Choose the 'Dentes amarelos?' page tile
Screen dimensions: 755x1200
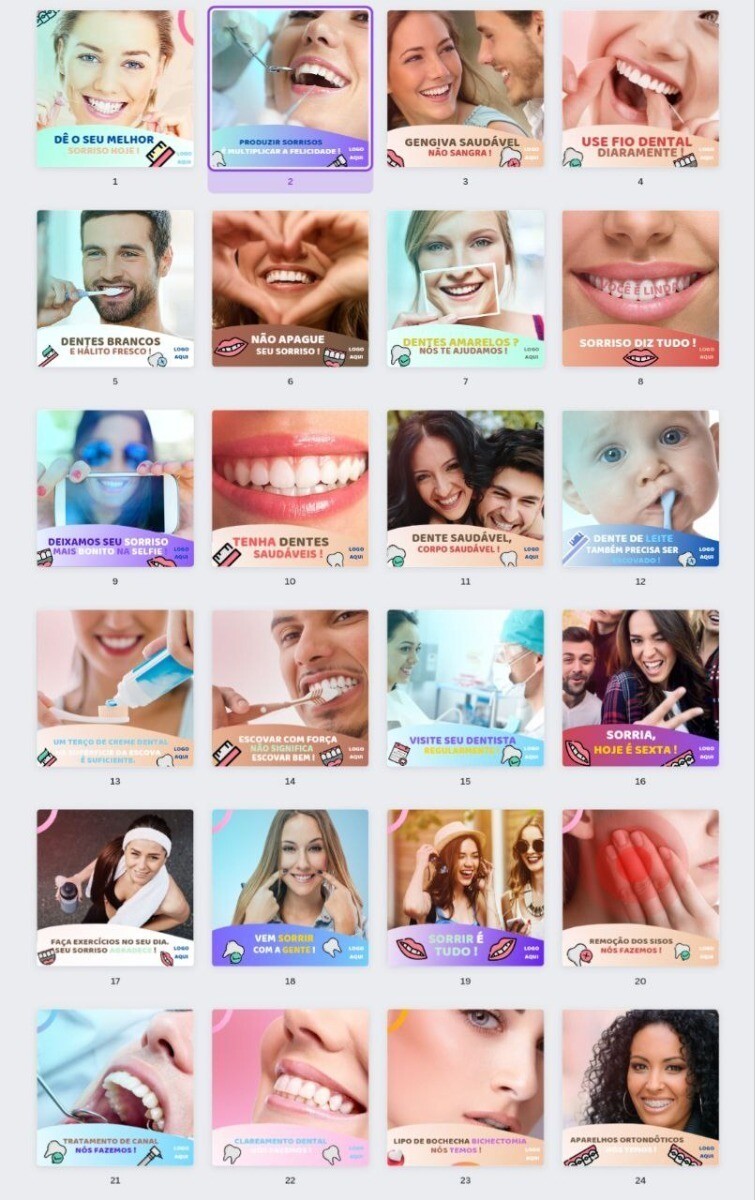(465, 288)
